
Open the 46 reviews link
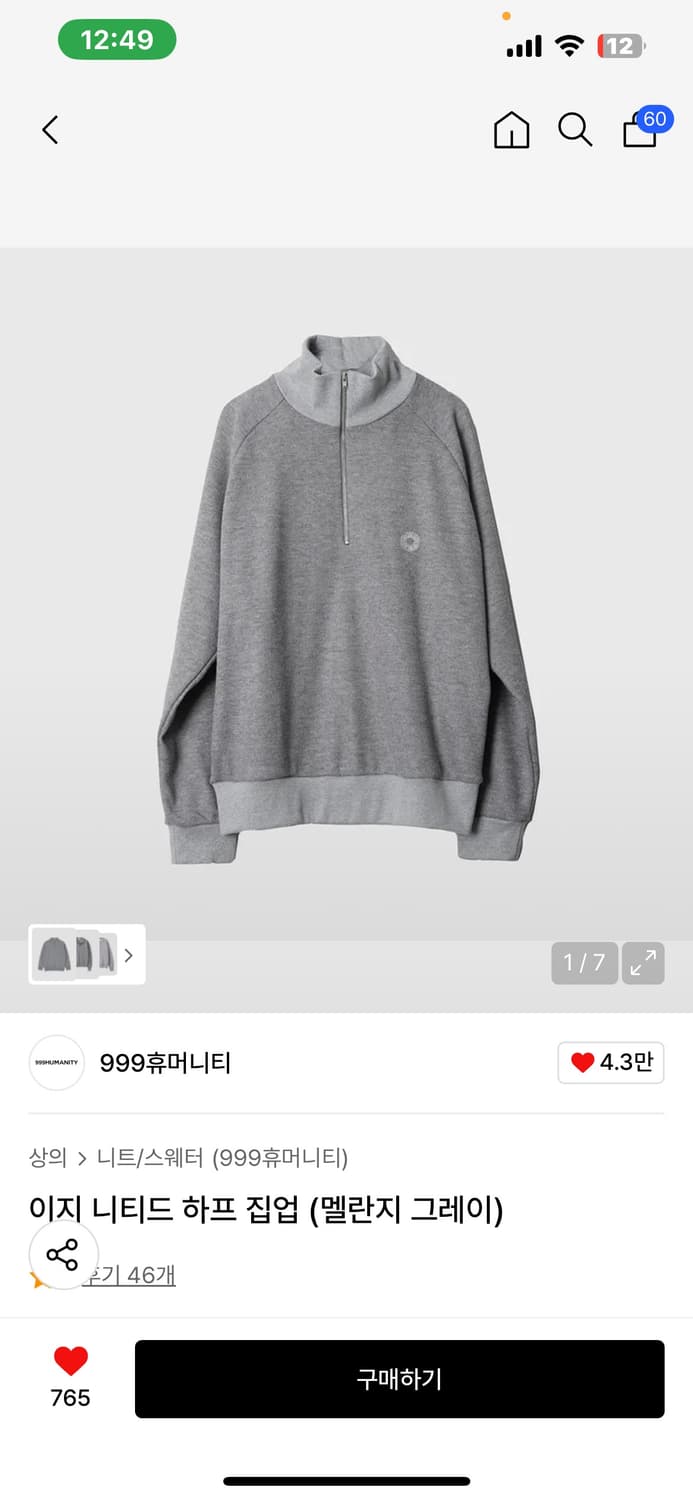pos(135,1275)
